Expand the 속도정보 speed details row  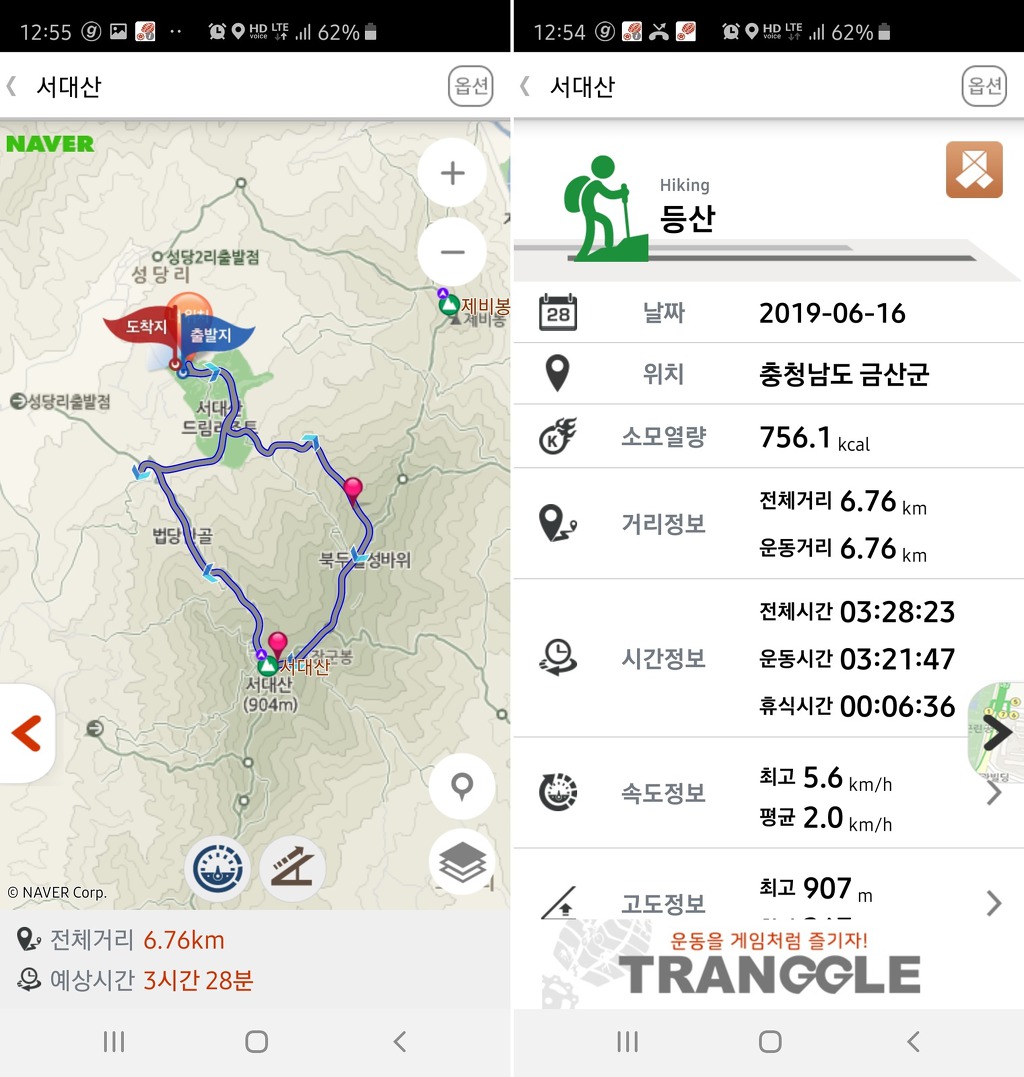pyautogui.click(x=993, y=794)
